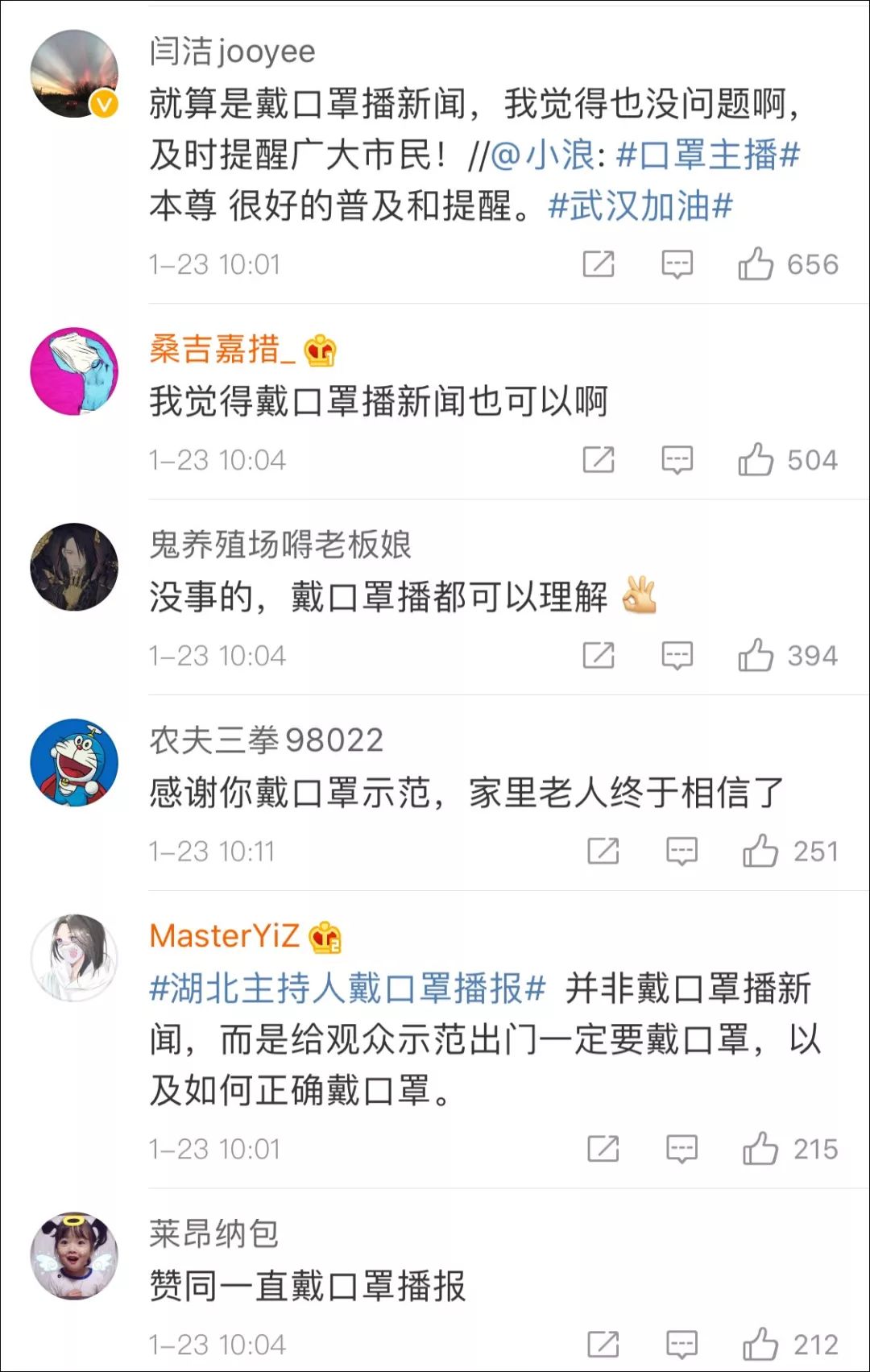The height and width of the screenshot is (1372, 870).
Task: Reply to 农夫三拳98022's comment
Action: click(681, 852)
